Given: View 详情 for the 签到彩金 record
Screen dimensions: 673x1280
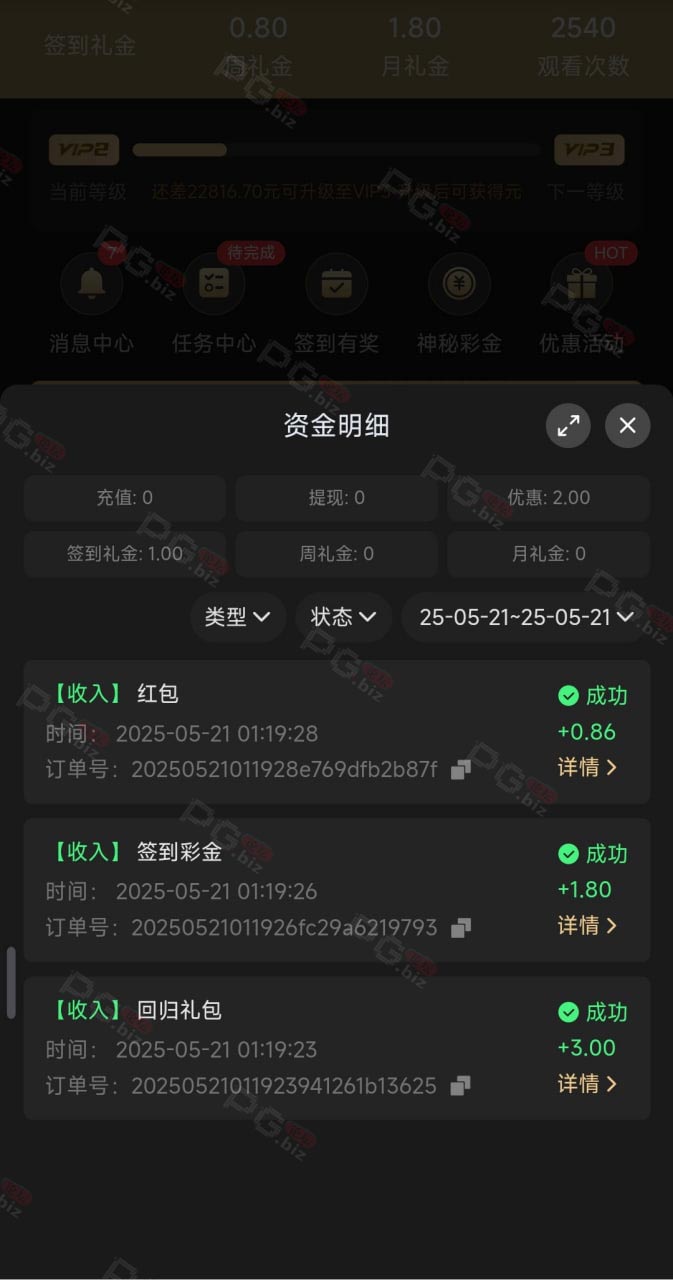Looking at the screenshot, I should pyautogui.click(x=587, y=926).
